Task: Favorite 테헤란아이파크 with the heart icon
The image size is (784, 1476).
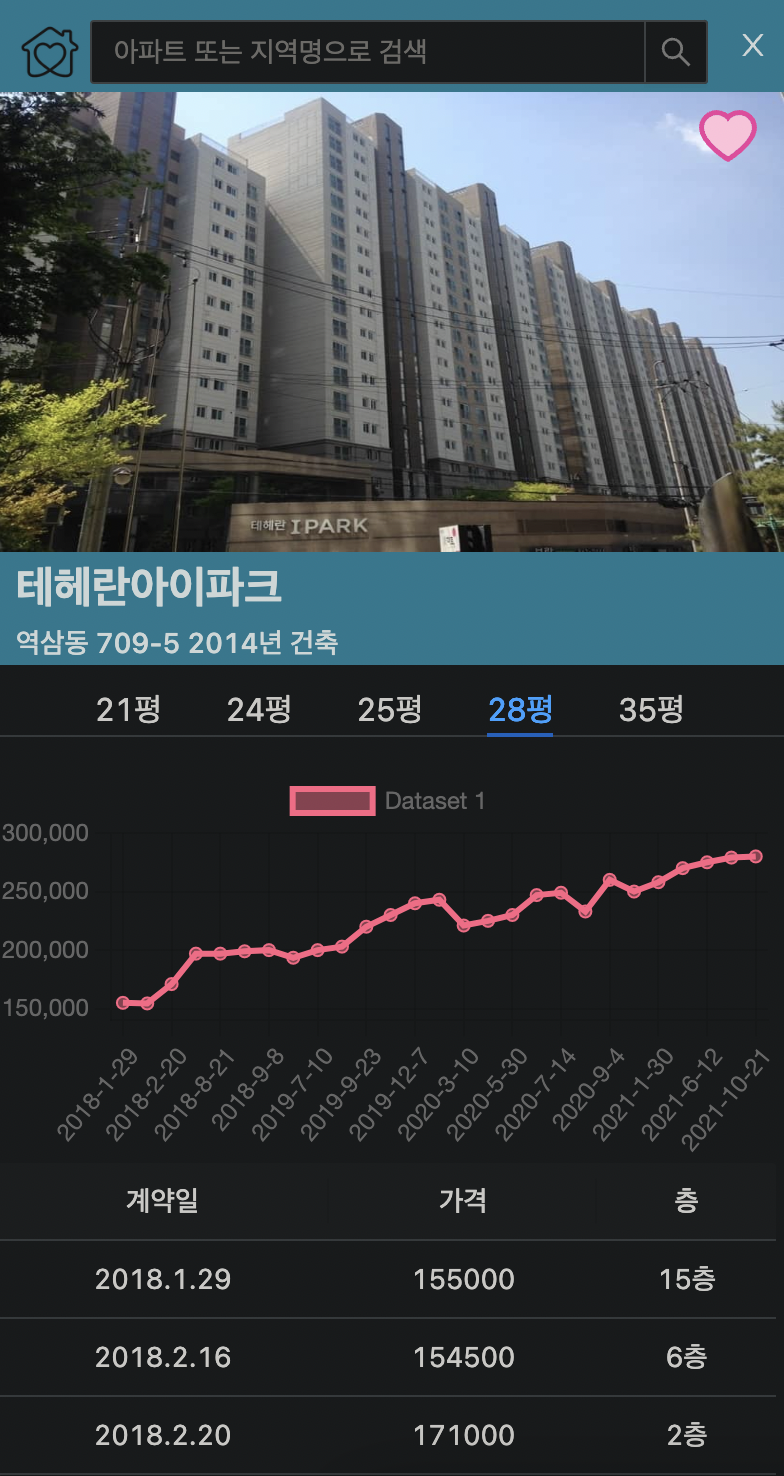Action: point(727,135)
